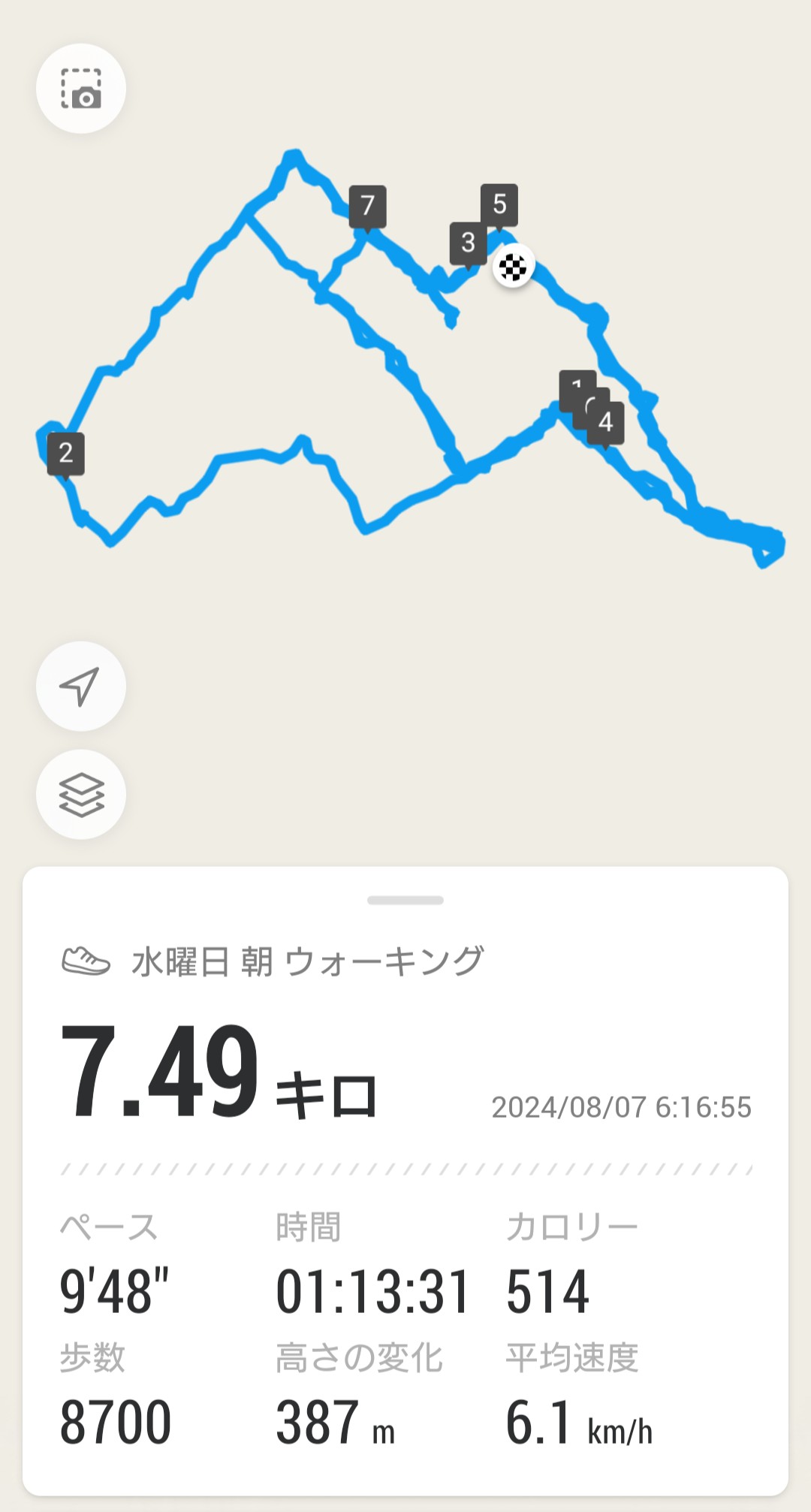
Task: Select the kilometer 2 marker on the route
Action: [66, 453]
